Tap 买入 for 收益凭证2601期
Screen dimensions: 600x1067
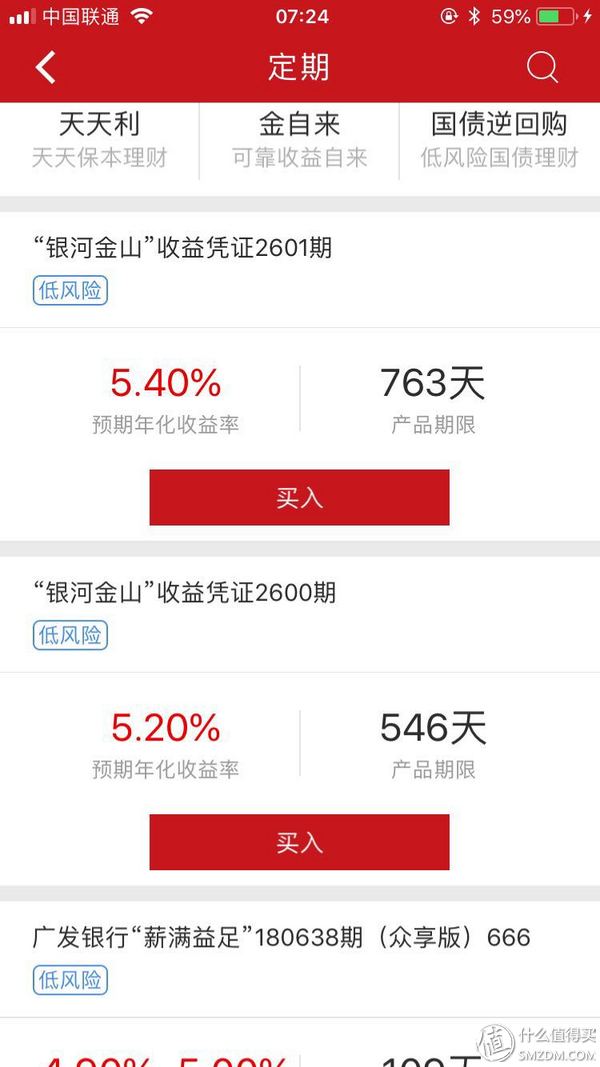tap(299, 497)
